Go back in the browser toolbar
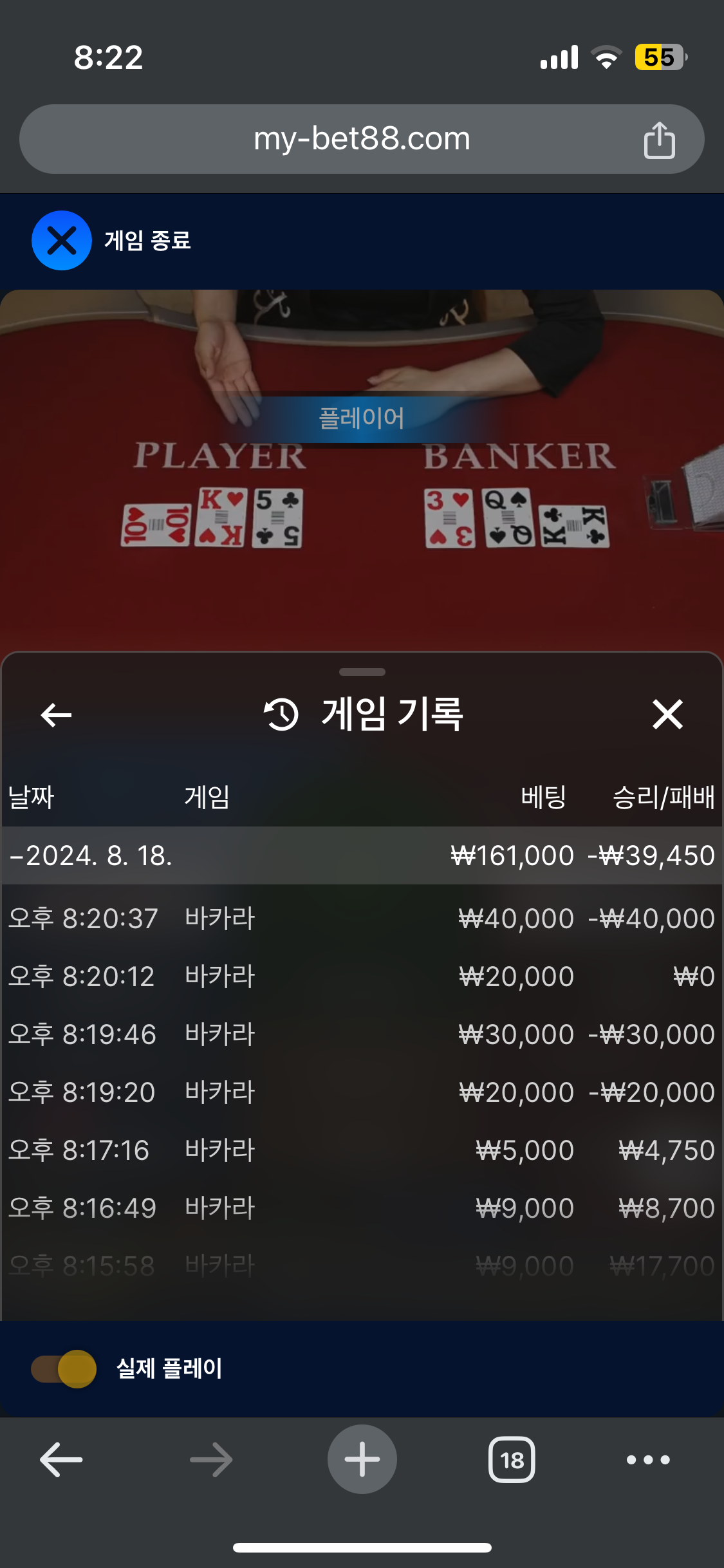The width and height of the screenshot is (724, 1568). (x=61, y=1459)
